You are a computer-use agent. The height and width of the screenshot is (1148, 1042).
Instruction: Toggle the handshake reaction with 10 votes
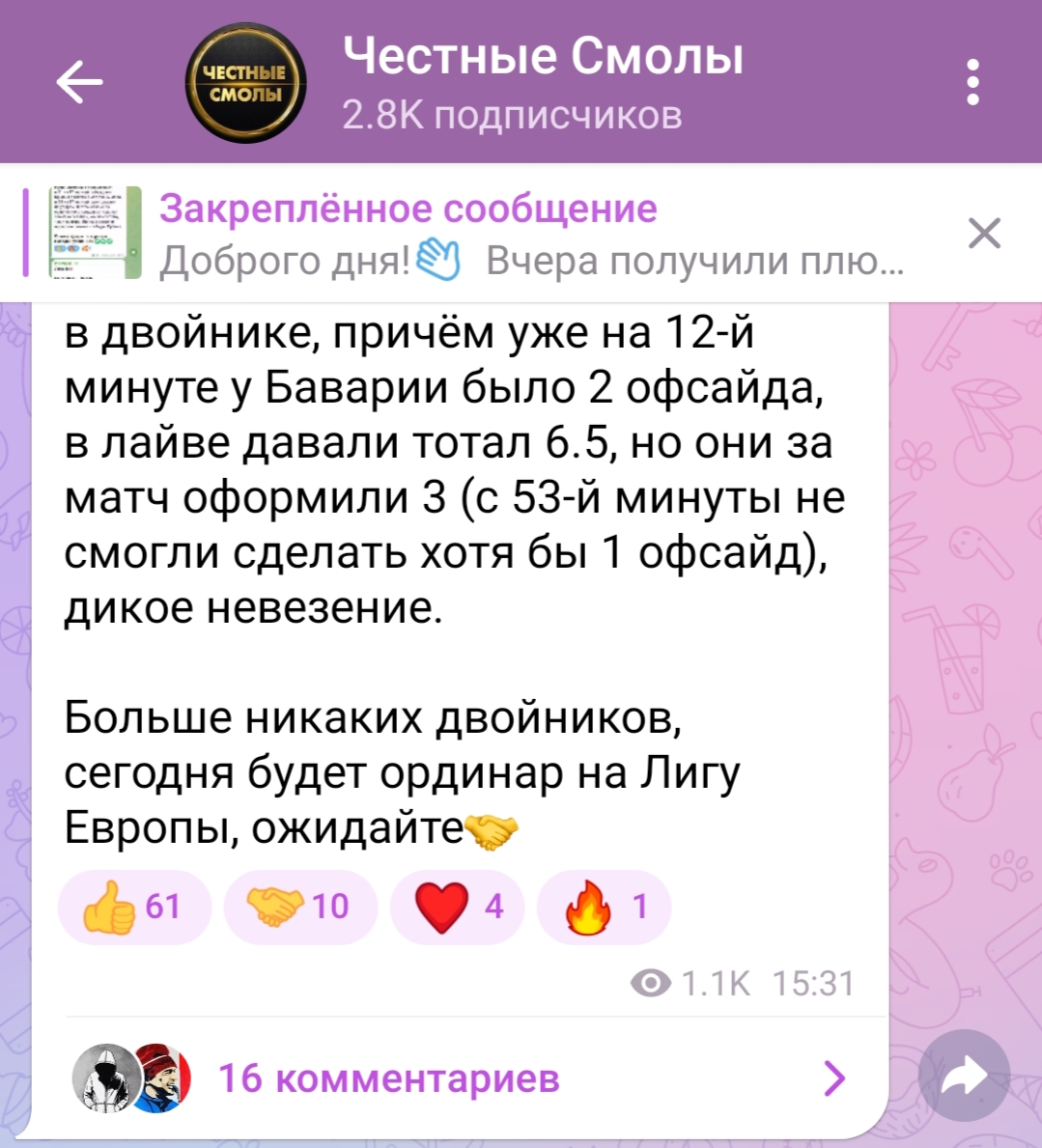299,906
